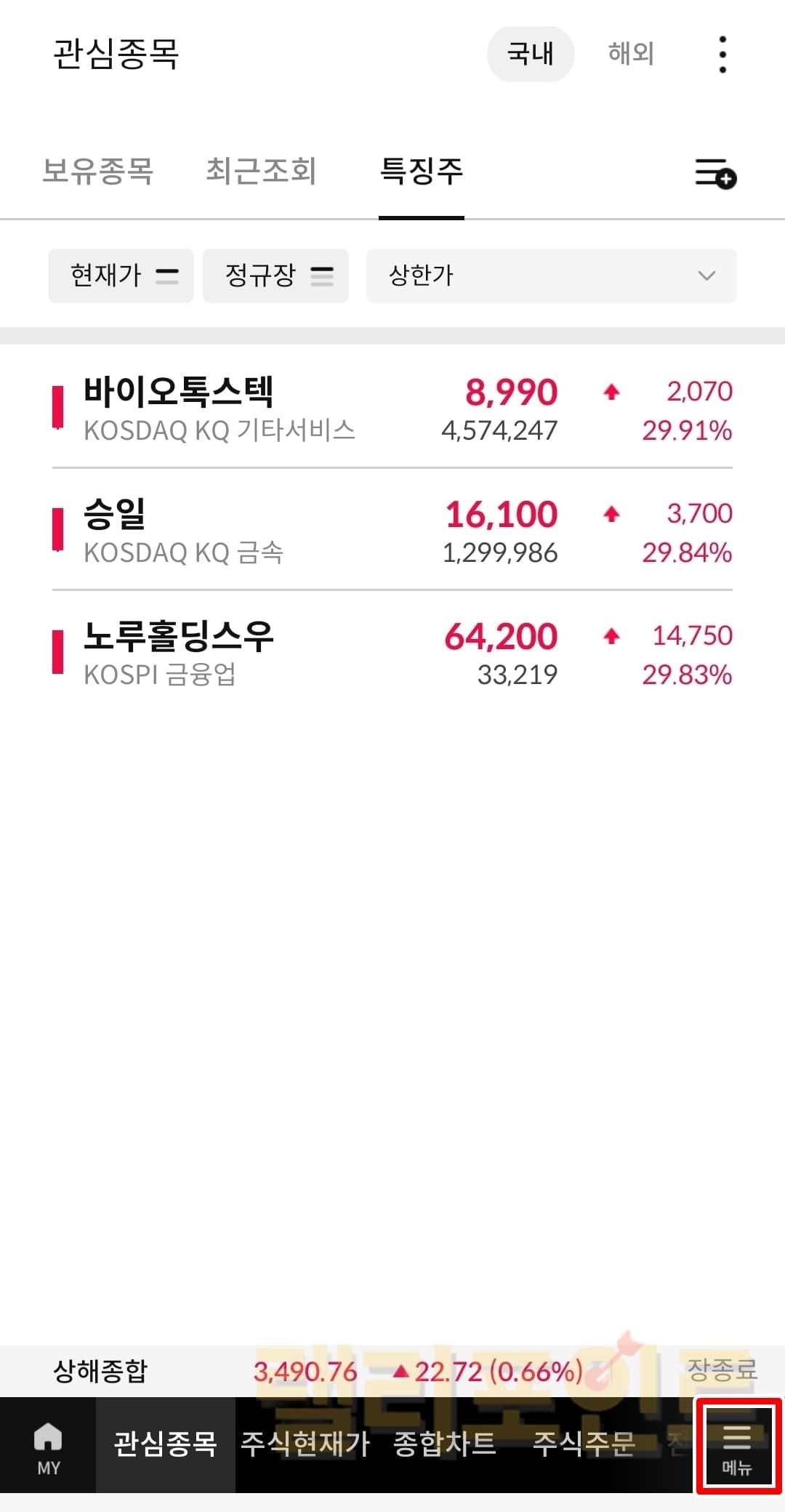Go to 주식현재가 in bottom bar
785x1512 pixels.
click(305, 1444)
